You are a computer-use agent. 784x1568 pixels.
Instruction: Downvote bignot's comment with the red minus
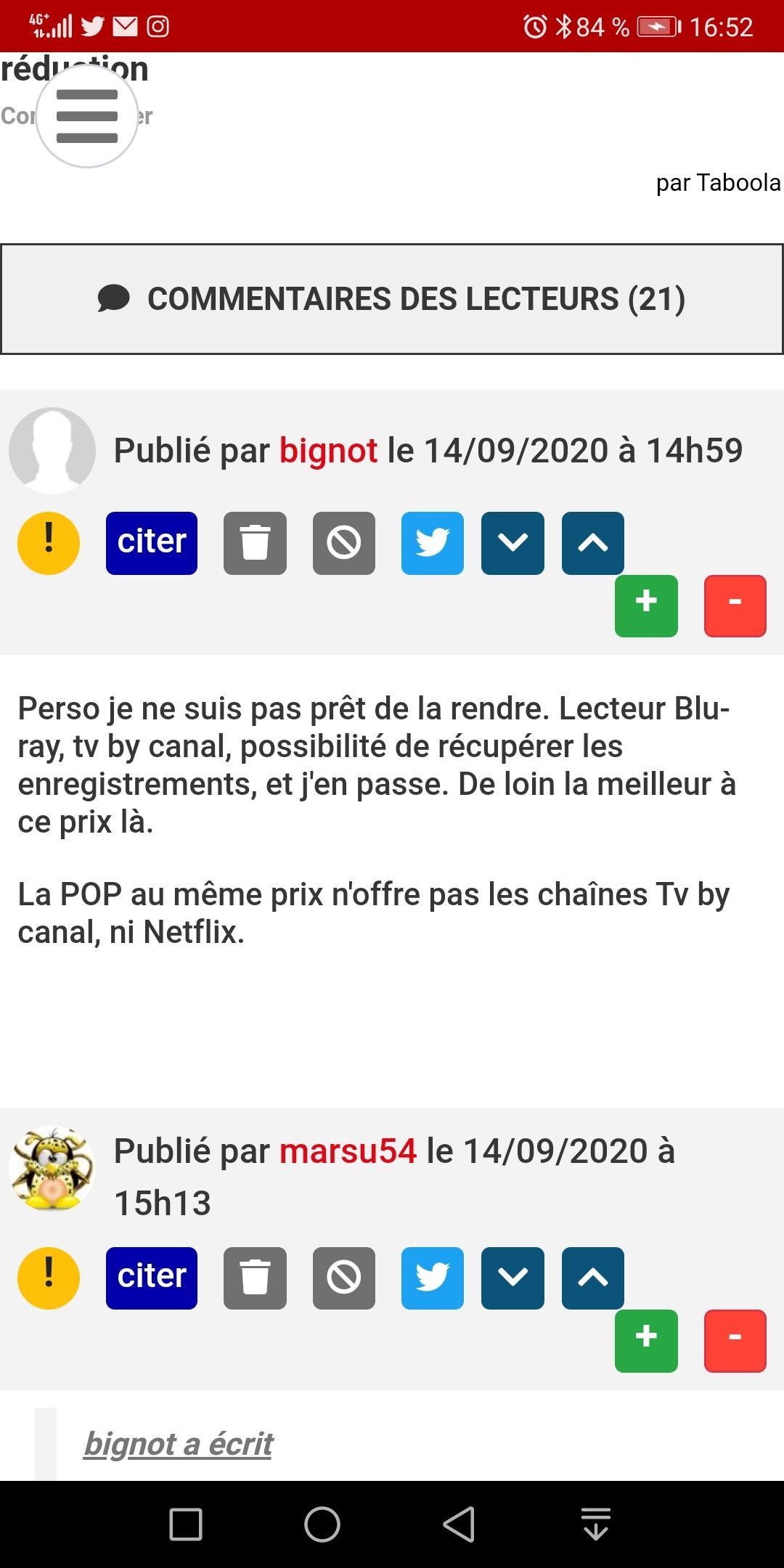click(735, 606)
